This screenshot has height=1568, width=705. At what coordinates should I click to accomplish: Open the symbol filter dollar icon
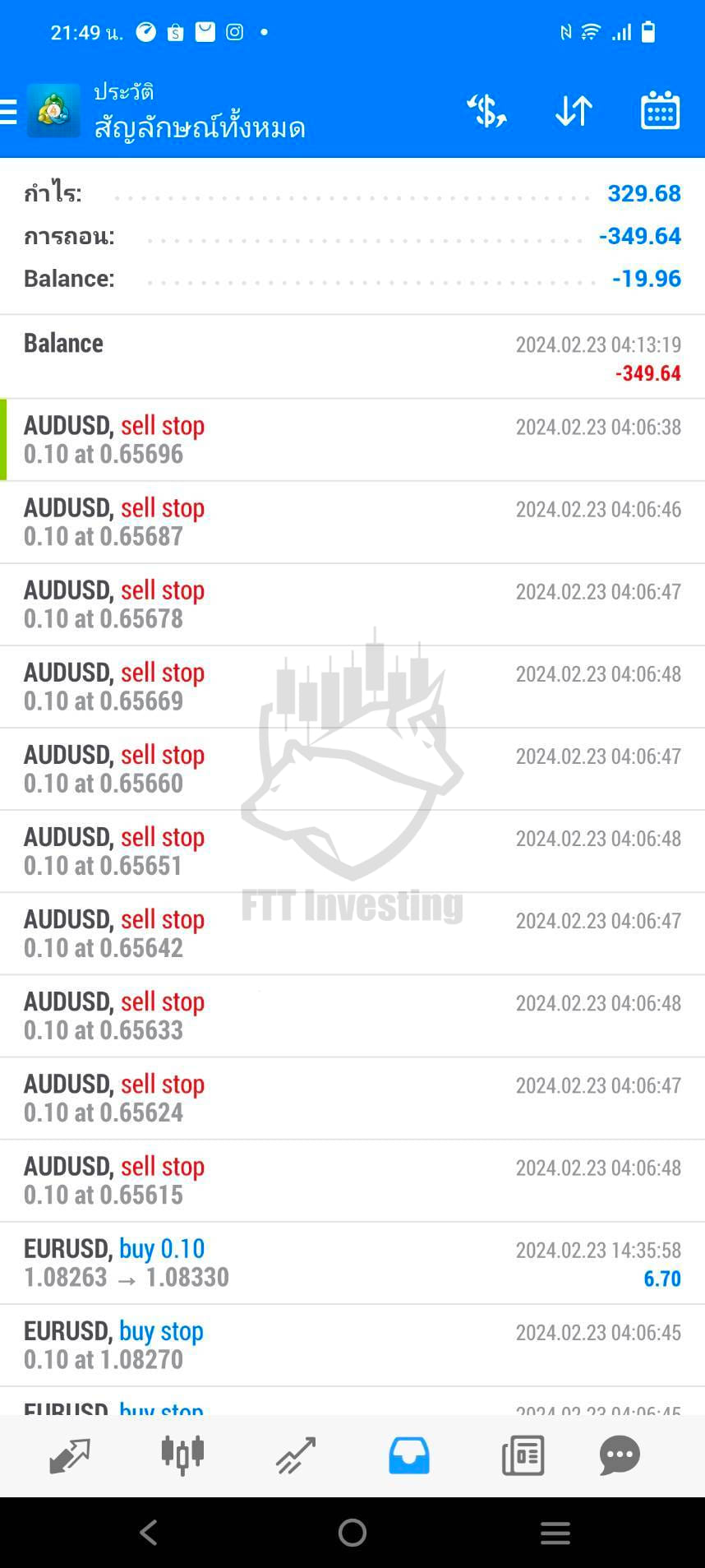click(x=486, y=111)
